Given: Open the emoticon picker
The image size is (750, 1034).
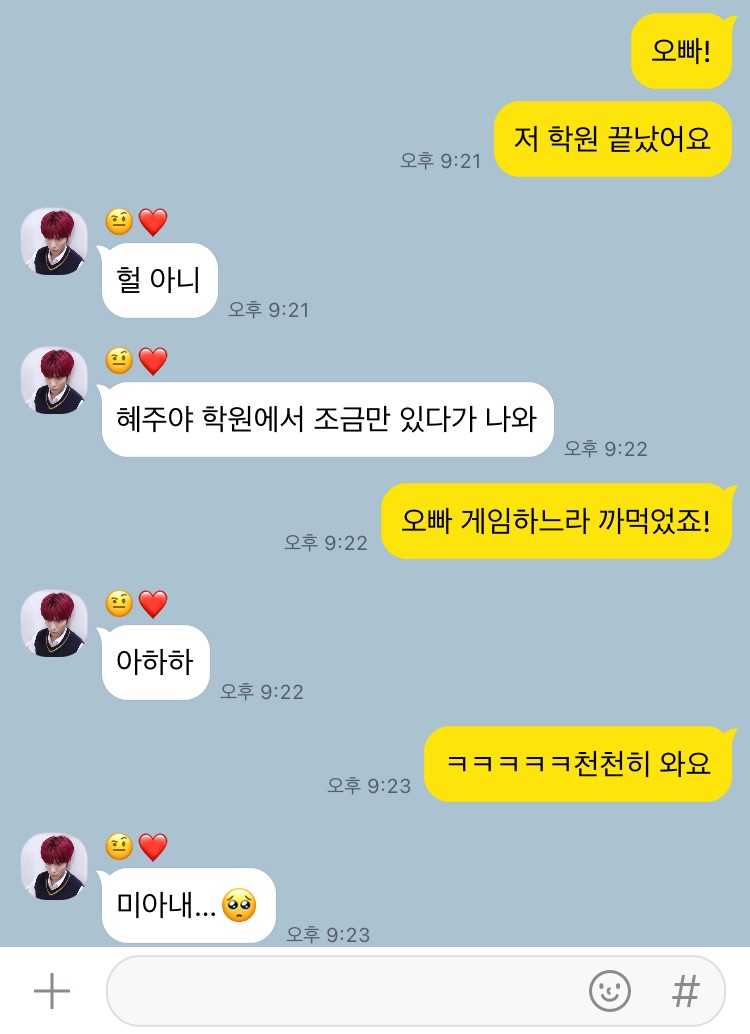Looking at the screenshot, I should point(609,991).
